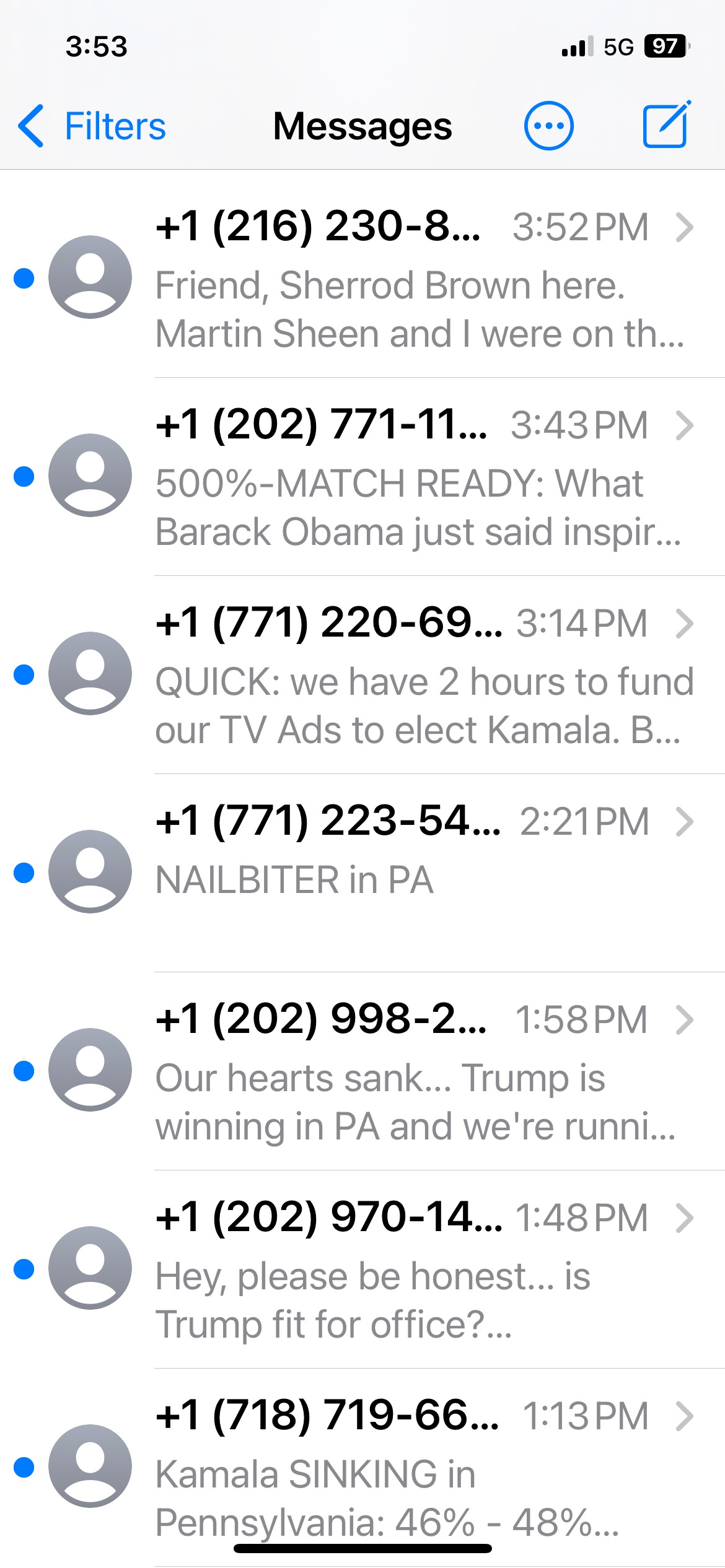Go back to Filters
The image size is (725, 1568).
tap(92, 126)
